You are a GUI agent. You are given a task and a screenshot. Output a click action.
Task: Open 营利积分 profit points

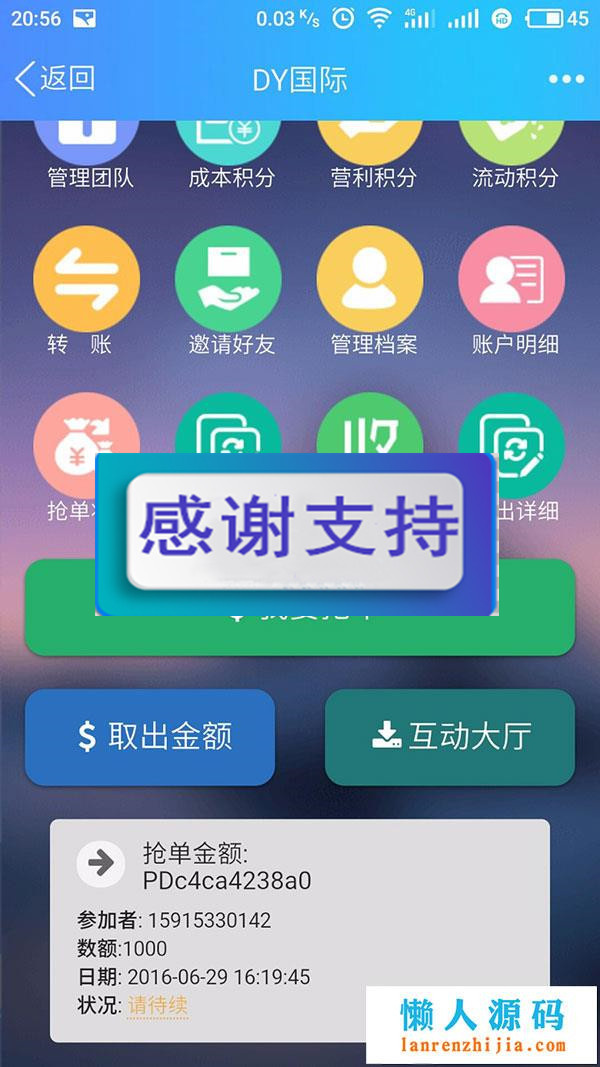pyautogui.click(x=372, y=150)
